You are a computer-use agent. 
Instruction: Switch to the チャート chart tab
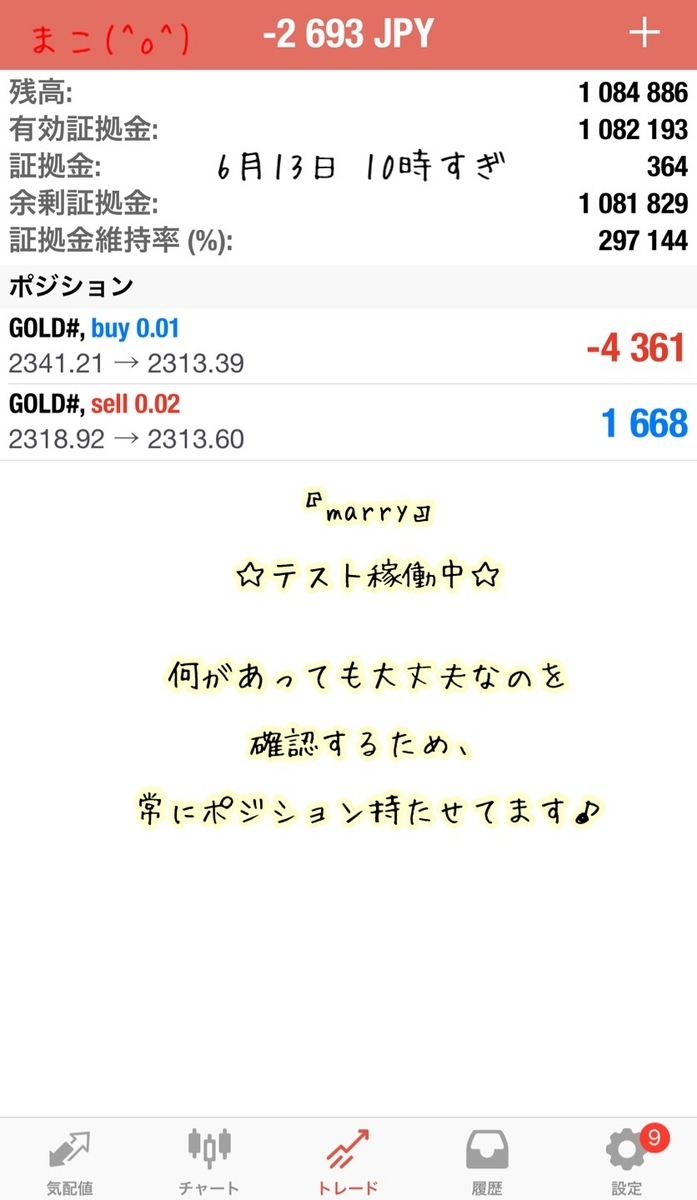pos(209,1162)
